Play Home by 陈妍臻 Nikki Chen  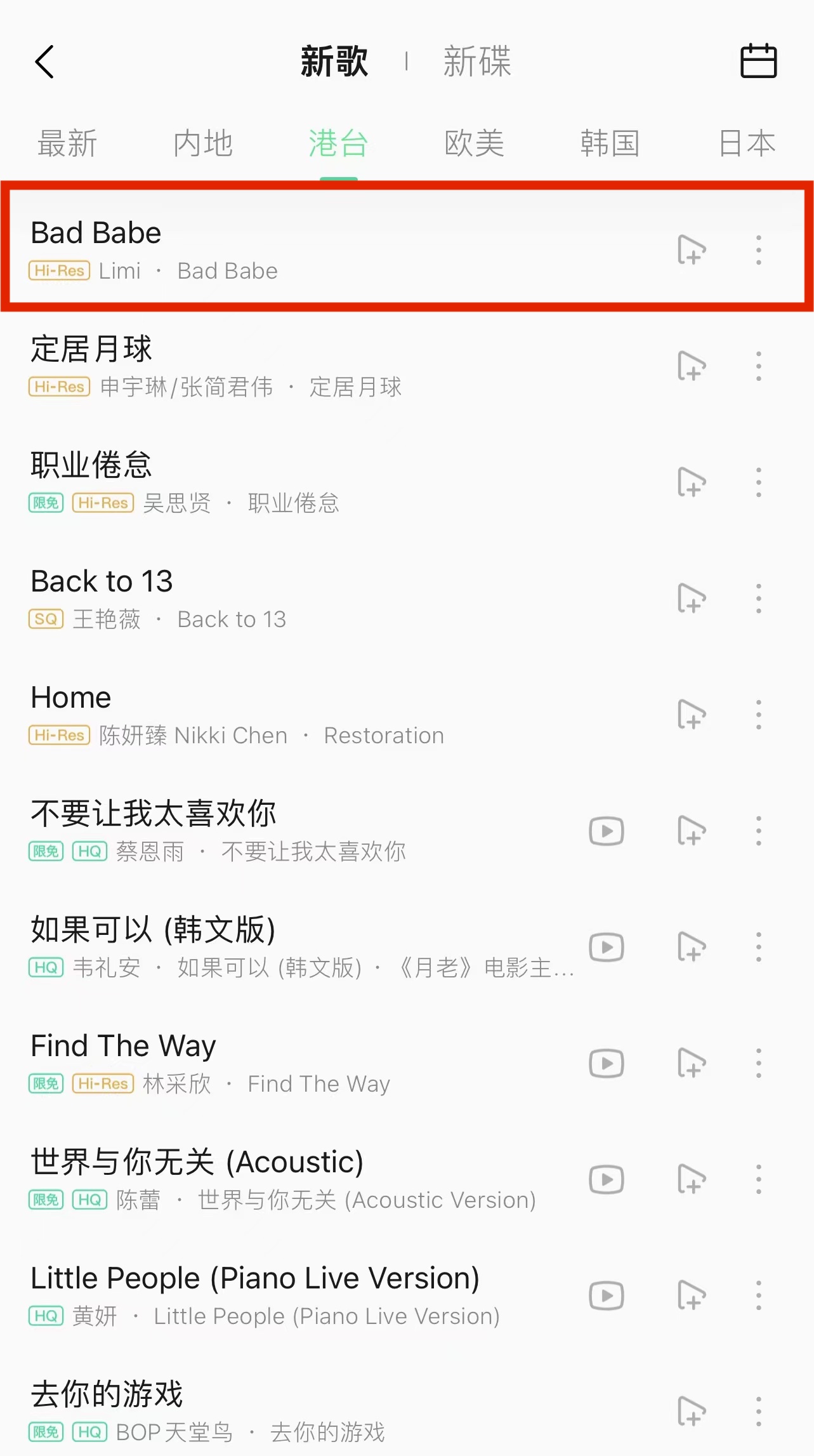point(254,714)
